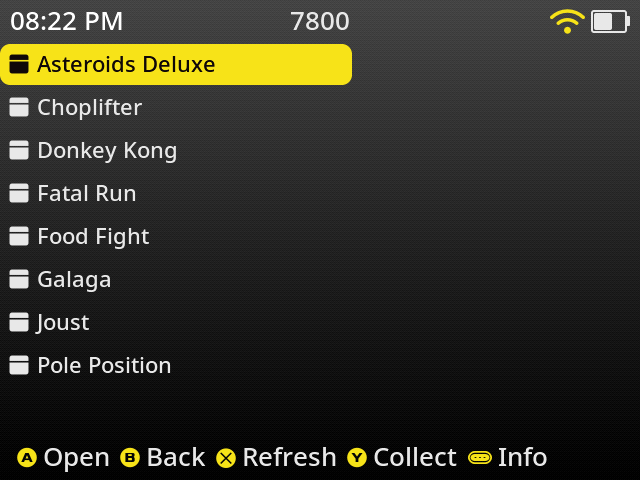
Task: Open the Donkey Kong game entry
Action: [106, 150]
